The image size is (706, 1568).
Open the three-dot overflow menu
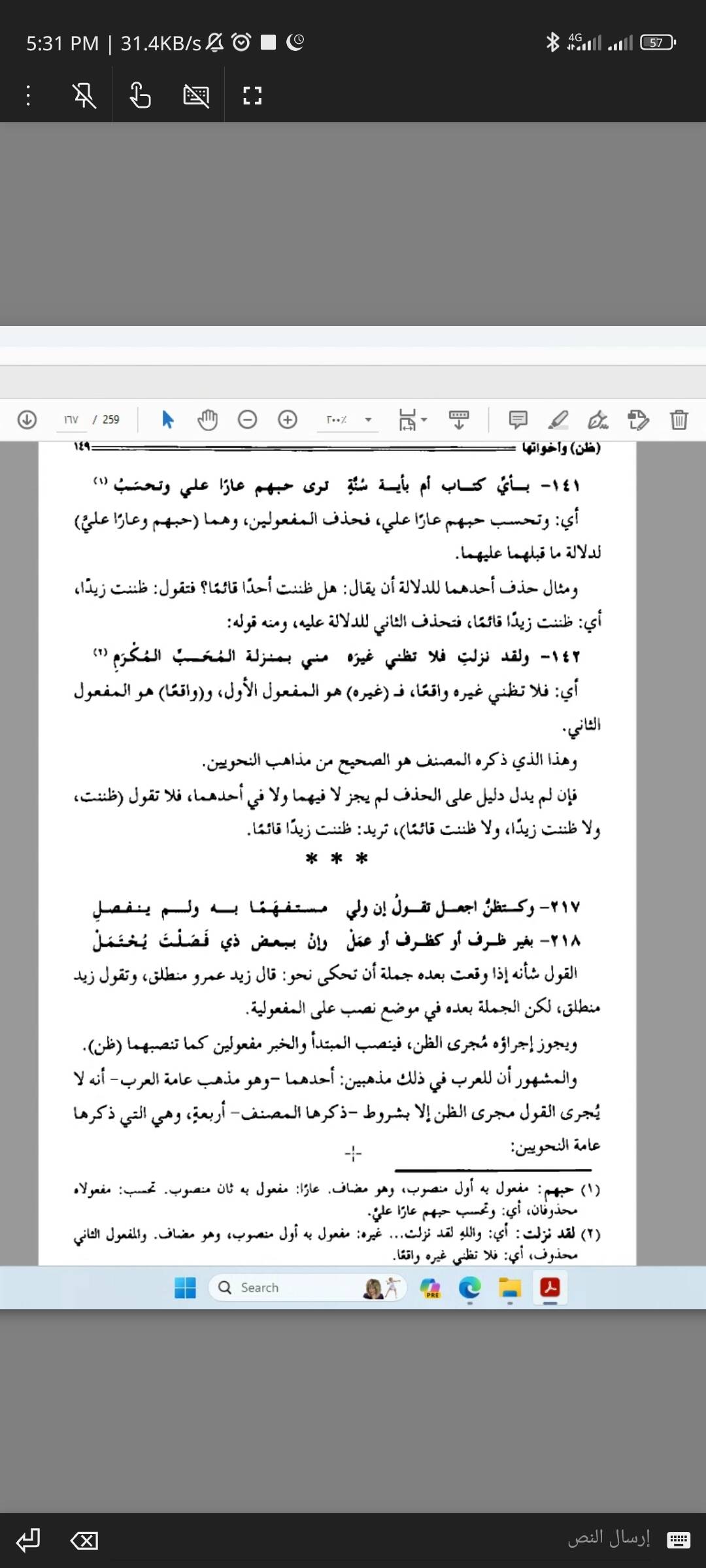[x=27, y=96]
